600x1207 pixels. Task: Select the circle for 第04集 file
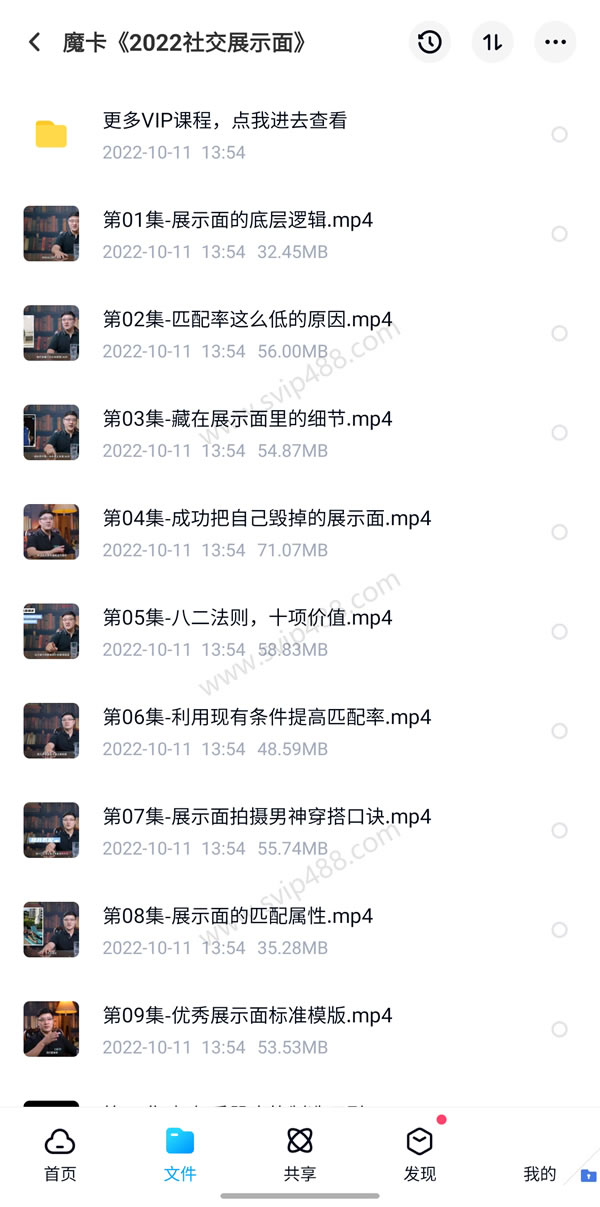[x=560, y=532]
